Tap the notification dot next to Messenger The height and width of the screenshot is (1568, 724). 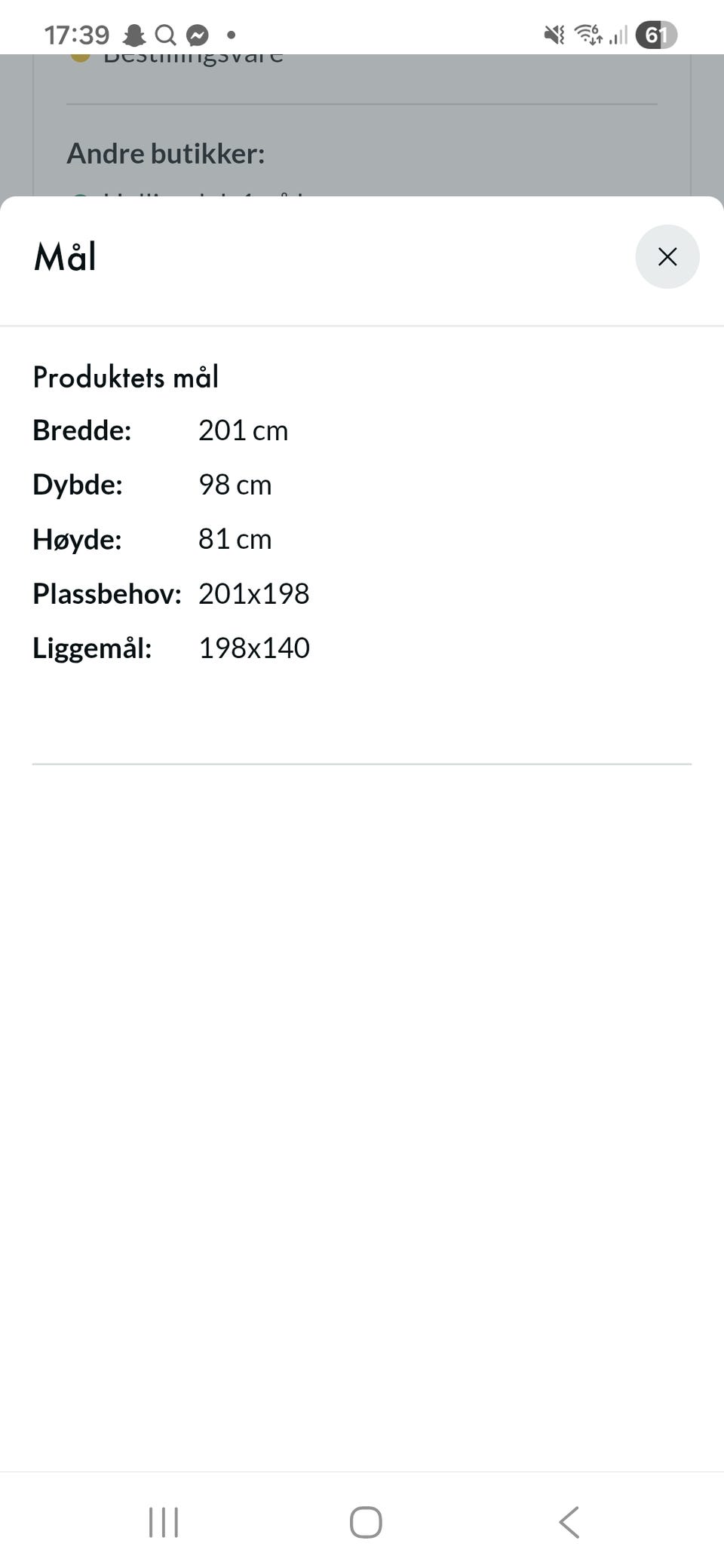pyautogui.click(x=232, y=34)
